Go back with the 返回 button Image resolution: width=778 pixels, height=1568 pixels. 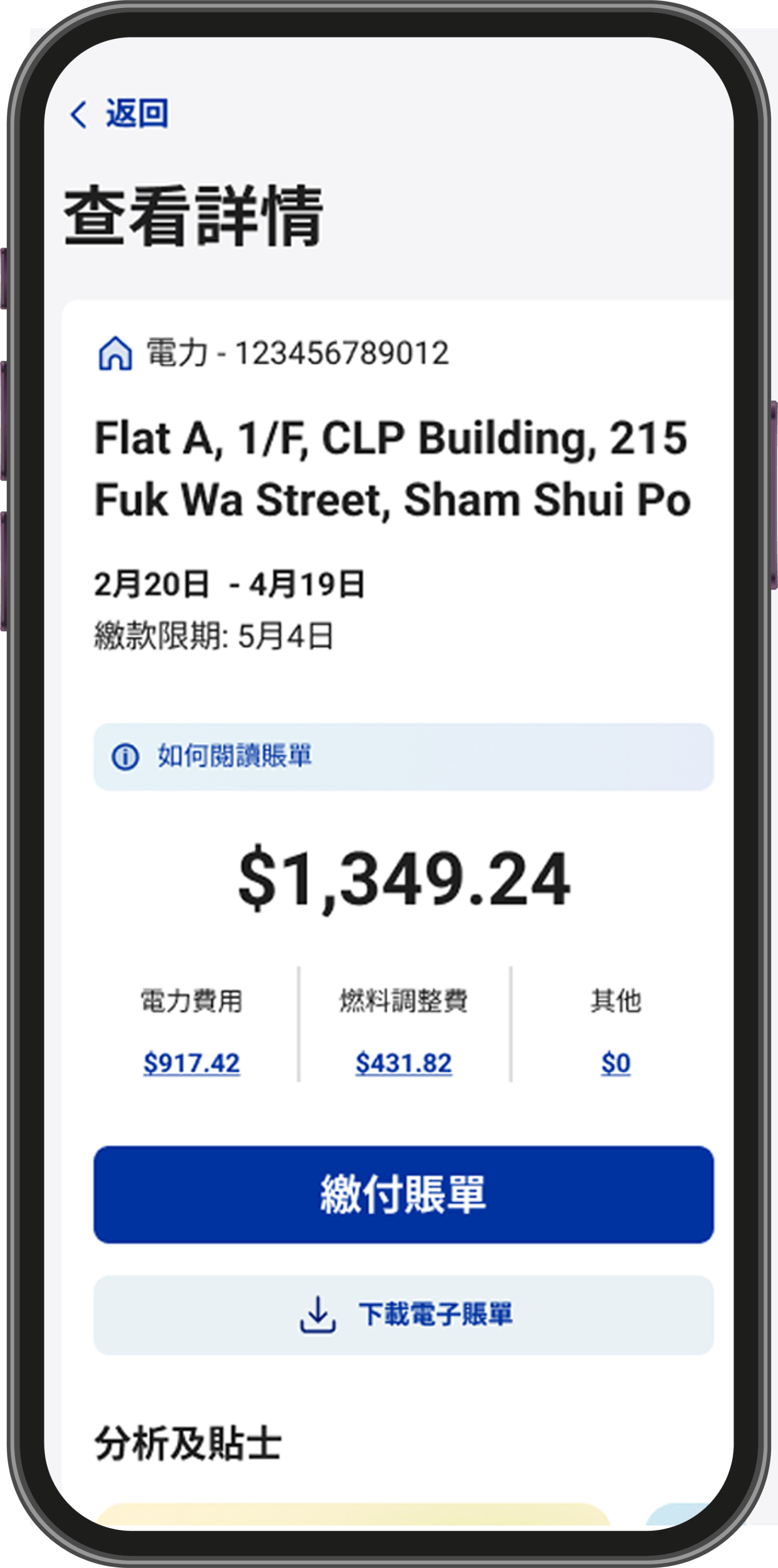(x=119, y=114)
